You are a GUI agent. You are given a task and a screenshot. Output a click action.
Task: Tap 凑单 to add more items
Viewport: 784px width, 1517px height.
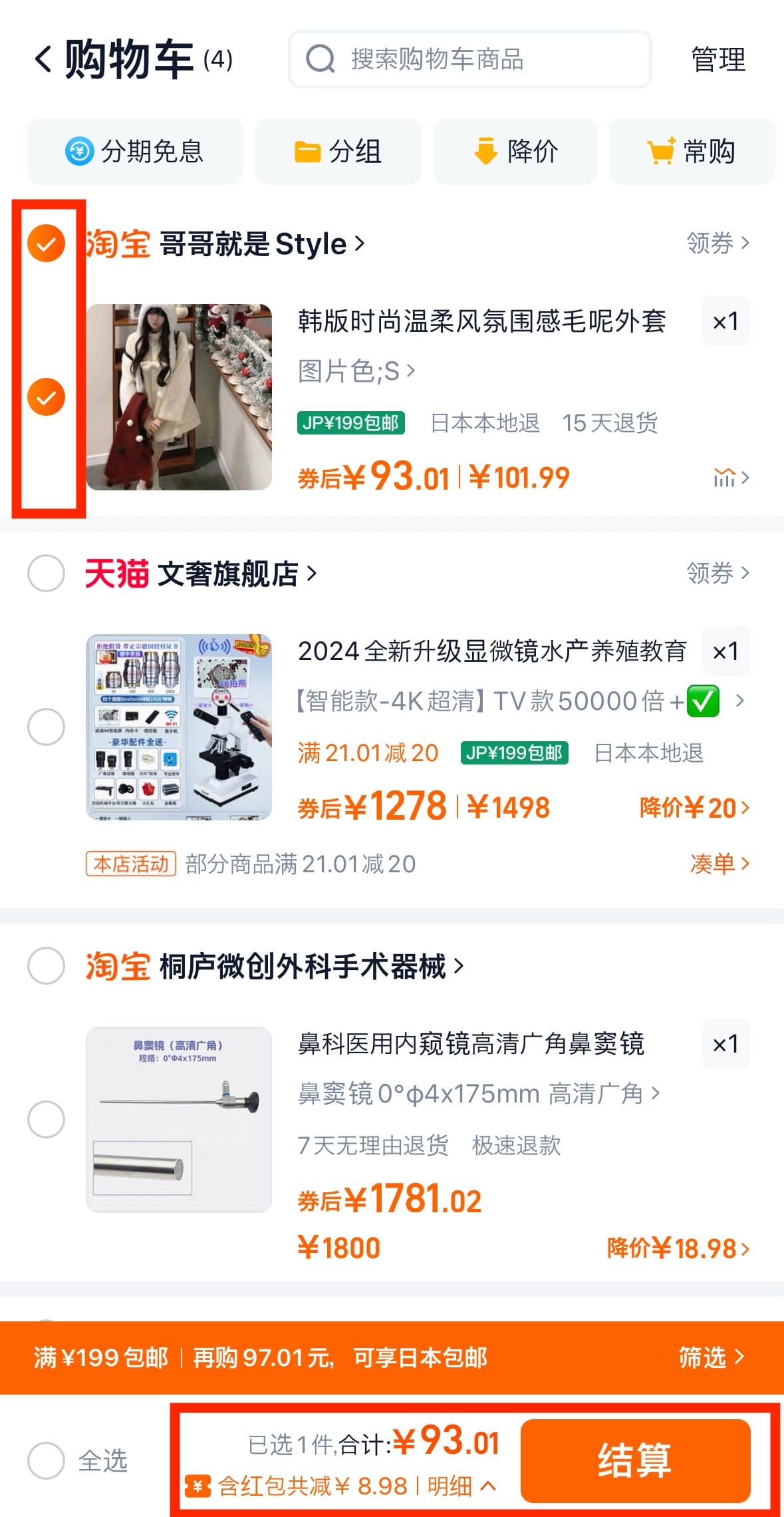(719, 864)
